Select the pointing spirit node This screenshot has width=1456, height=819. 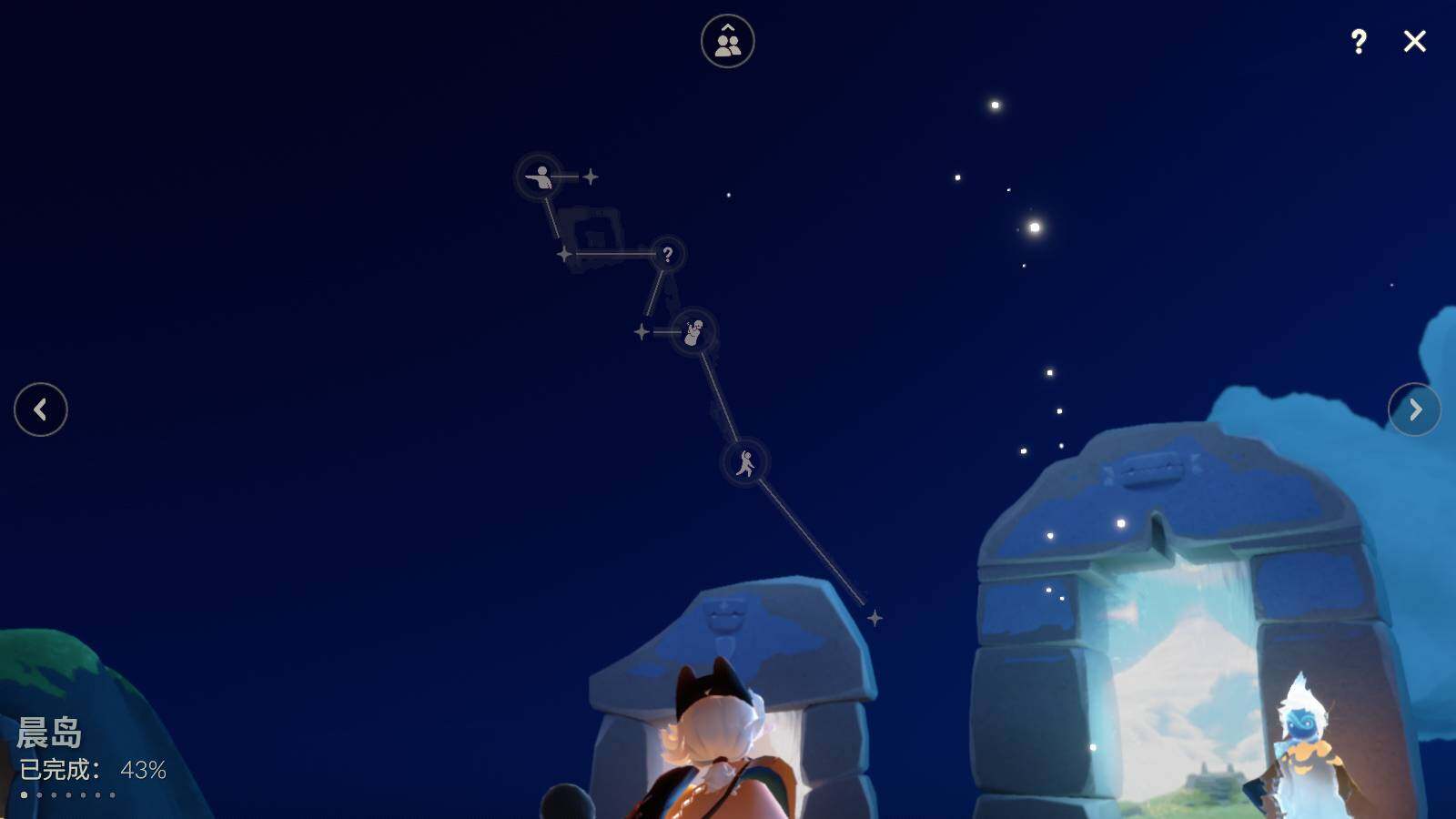point(540,176)
